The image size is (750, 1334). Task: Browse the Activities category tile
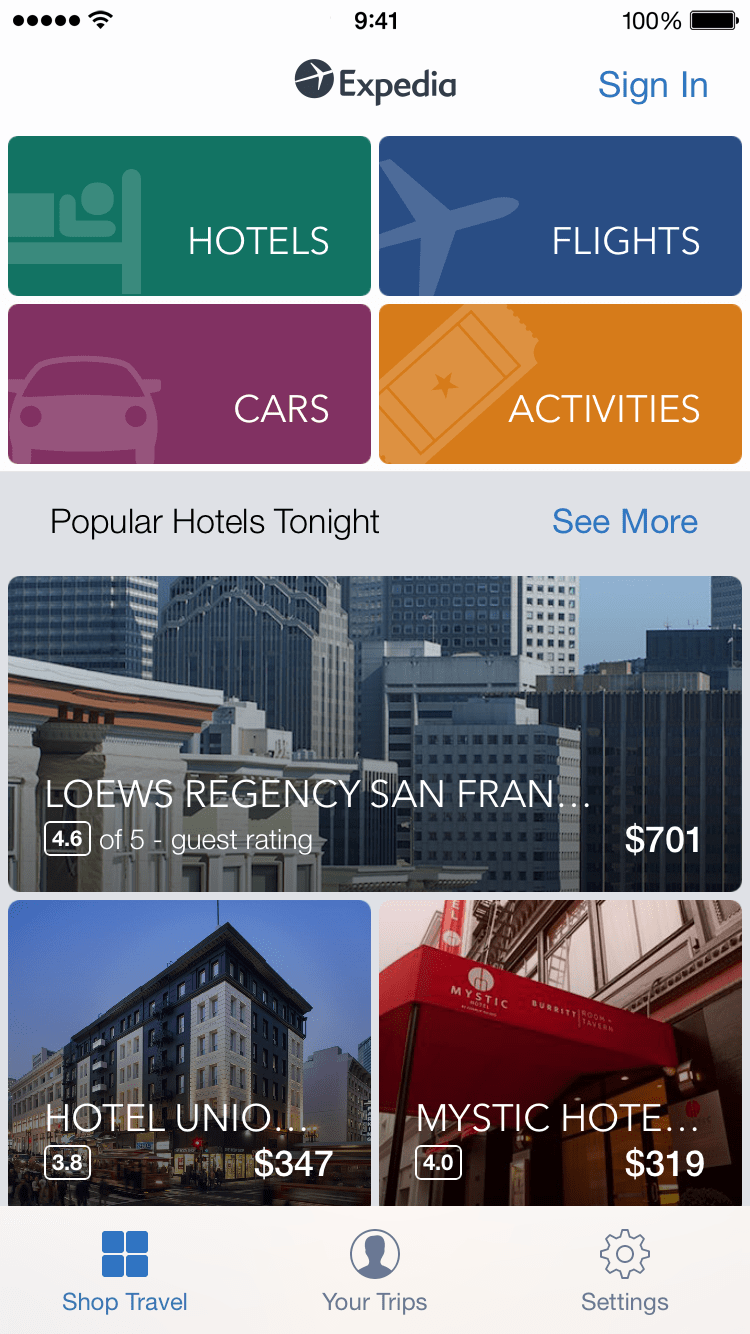[560, 384]
